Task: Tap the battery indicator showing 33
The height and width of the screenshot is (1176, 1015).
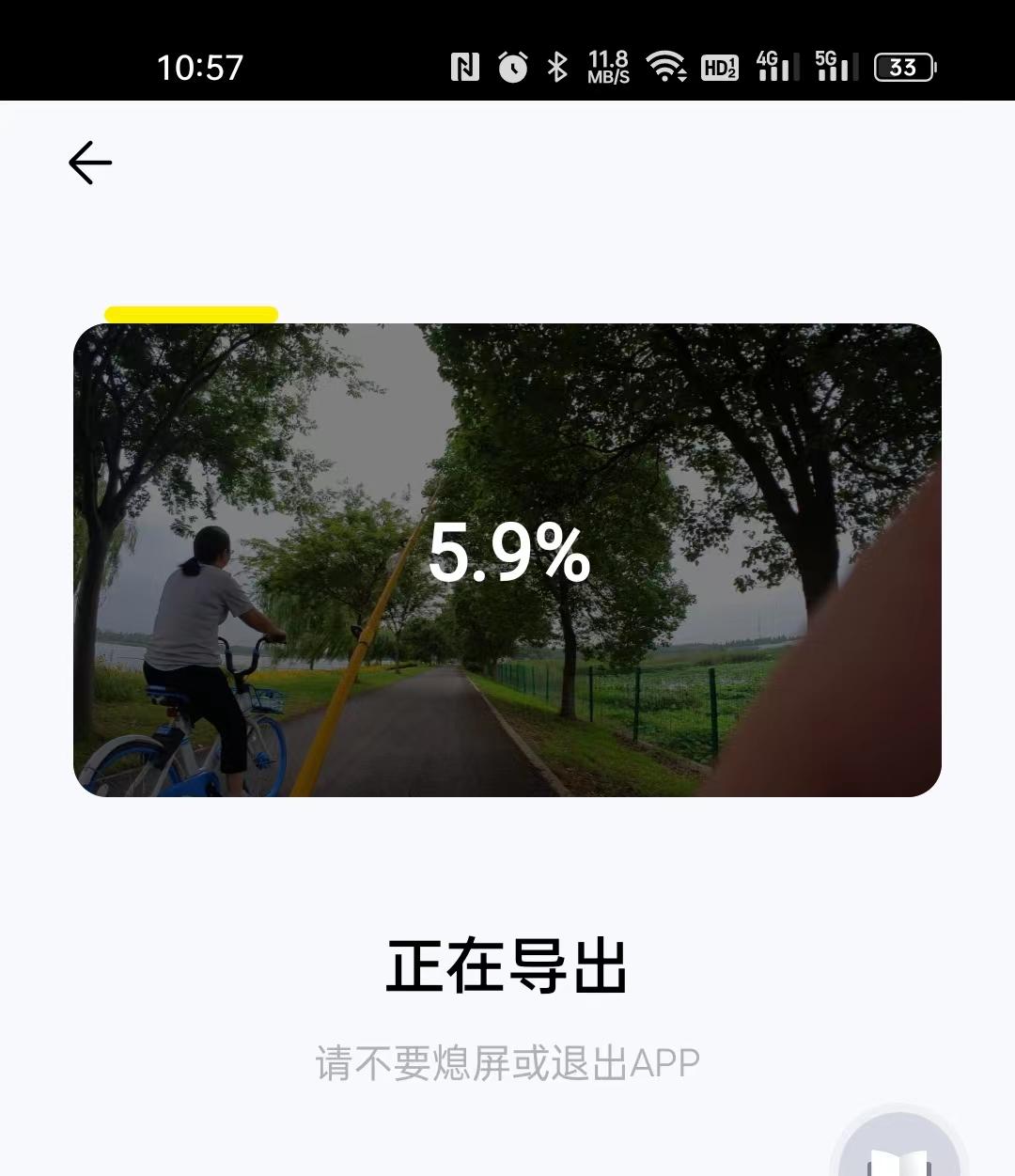Action: point(904,66)
